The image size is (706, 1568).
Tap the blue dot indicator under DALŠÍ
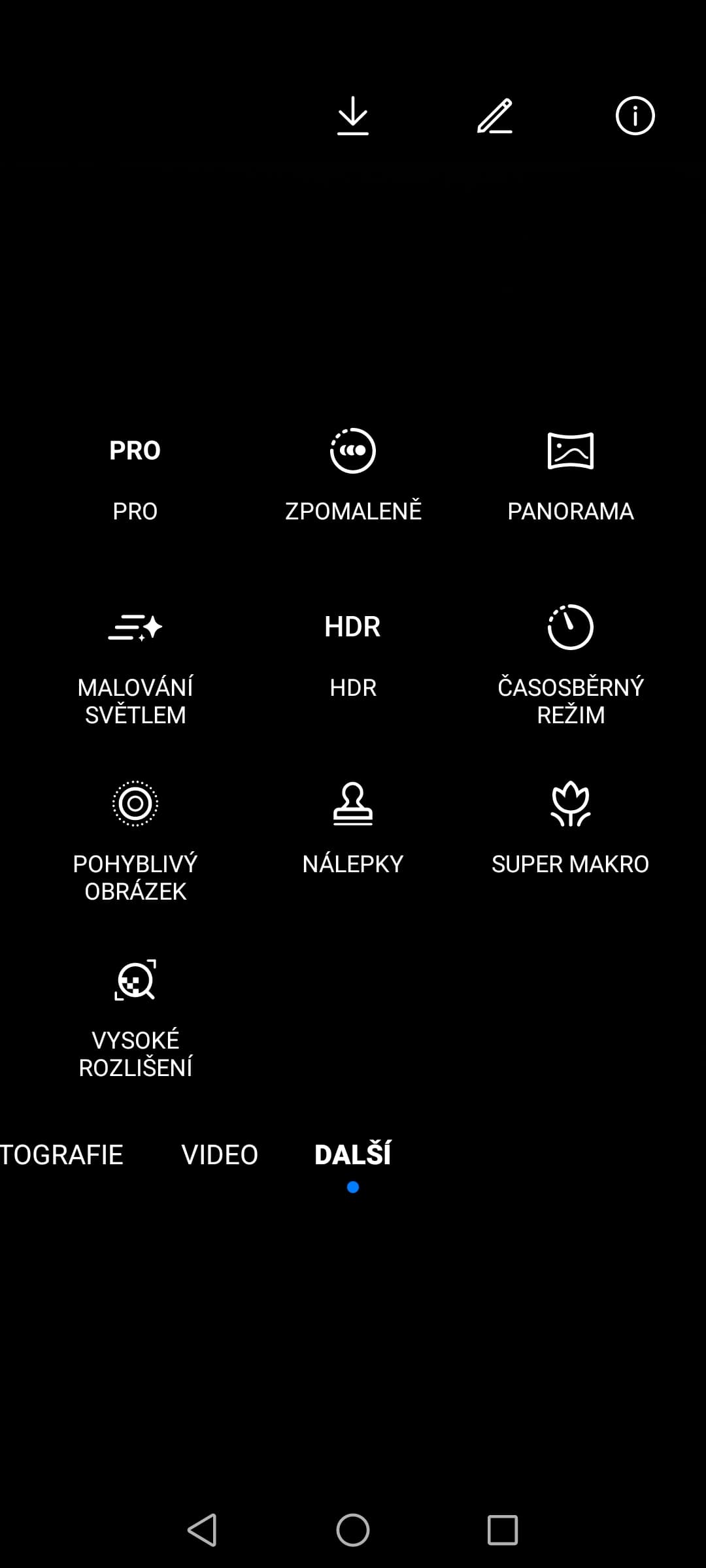coord(353,1187)
